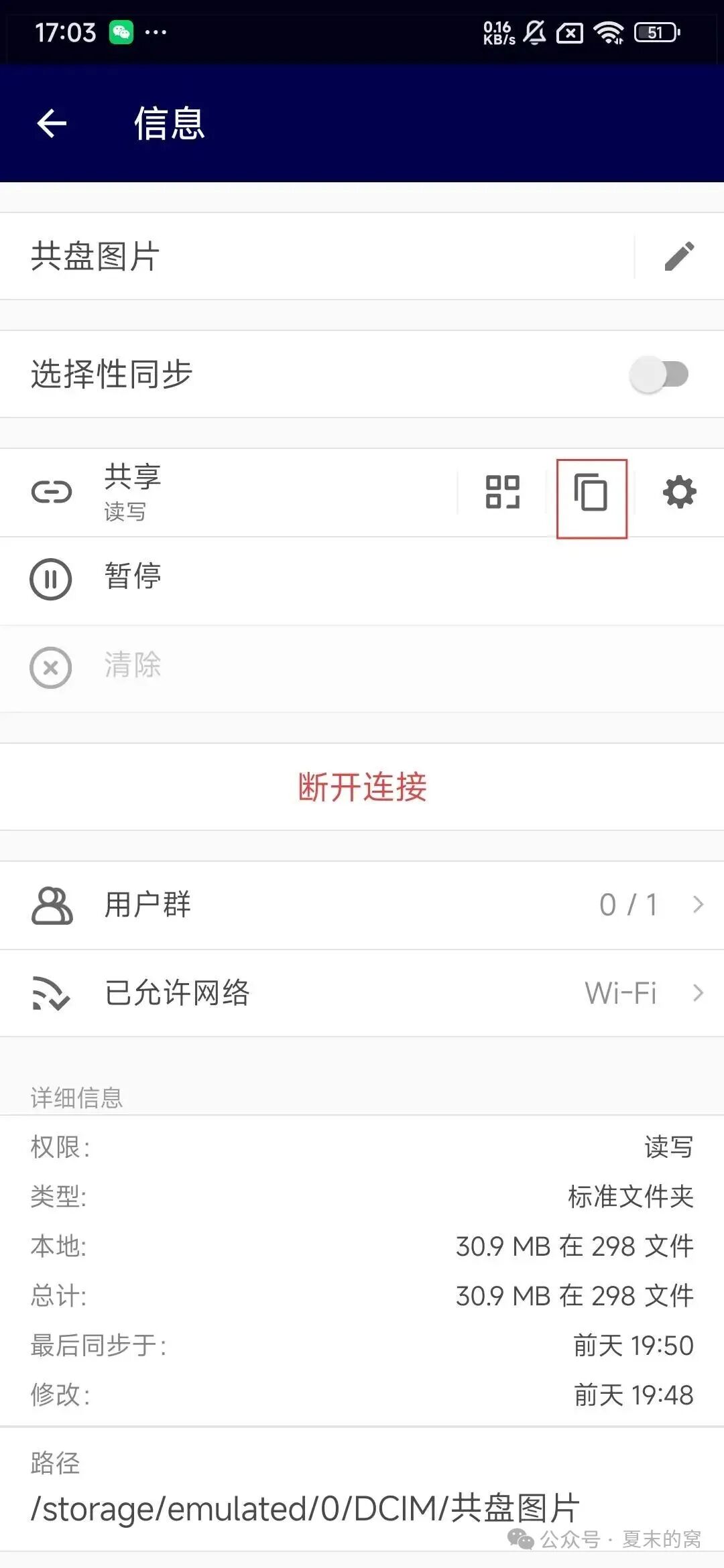
Task: Open 已允许网络 settings
Action: [362, 993]
